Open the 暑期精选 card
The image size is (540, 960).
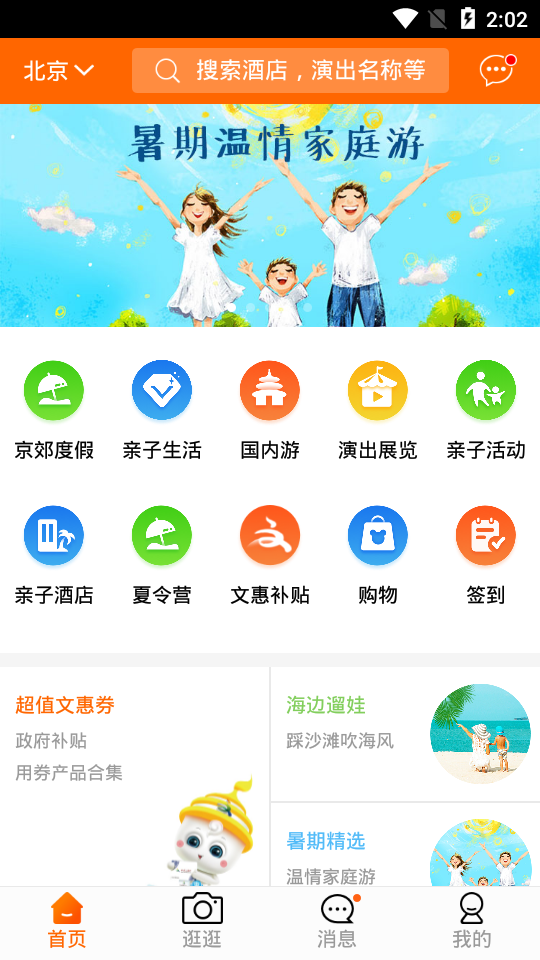[405, 844]
